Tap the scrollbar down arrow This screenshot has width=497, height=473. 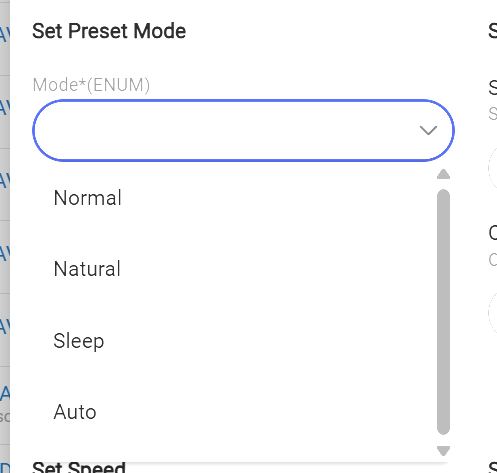tap(443, 451)
